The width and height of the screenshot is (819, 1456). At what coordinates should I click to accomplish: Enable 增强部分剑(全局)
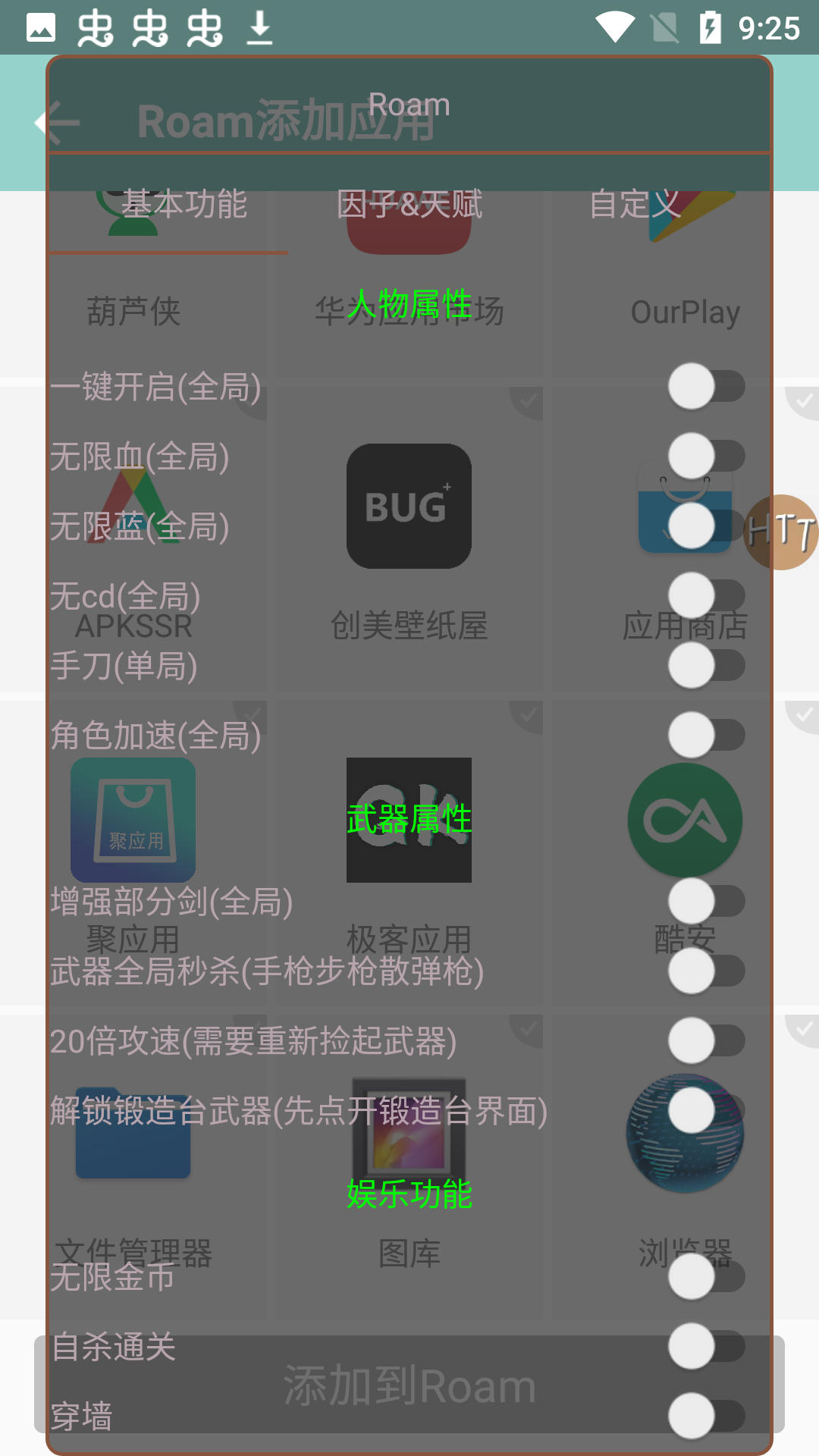707,902
